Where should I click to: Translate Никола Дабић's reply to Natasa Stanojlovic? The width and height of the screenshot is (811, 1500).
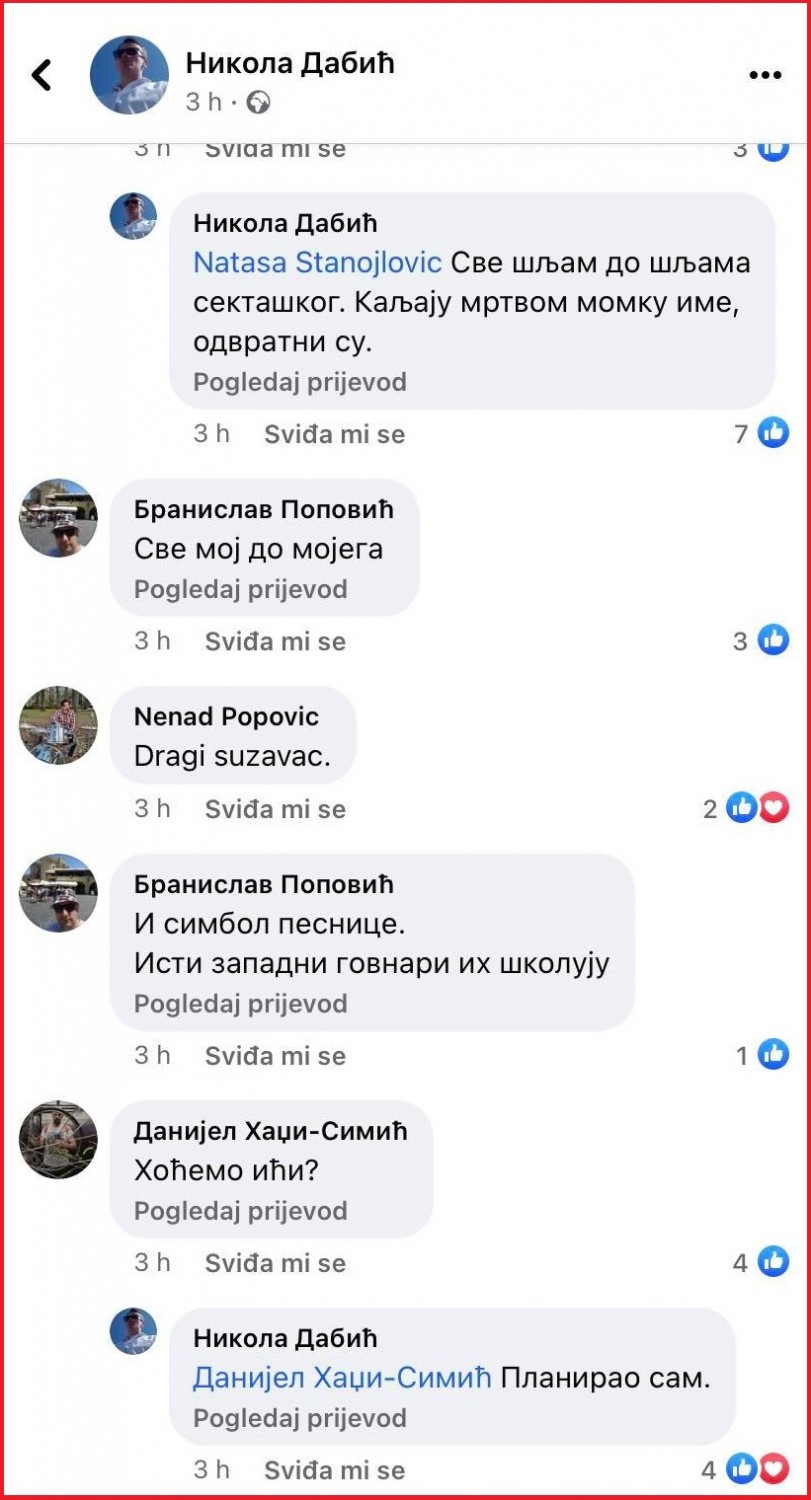click(x=300, y=382)
